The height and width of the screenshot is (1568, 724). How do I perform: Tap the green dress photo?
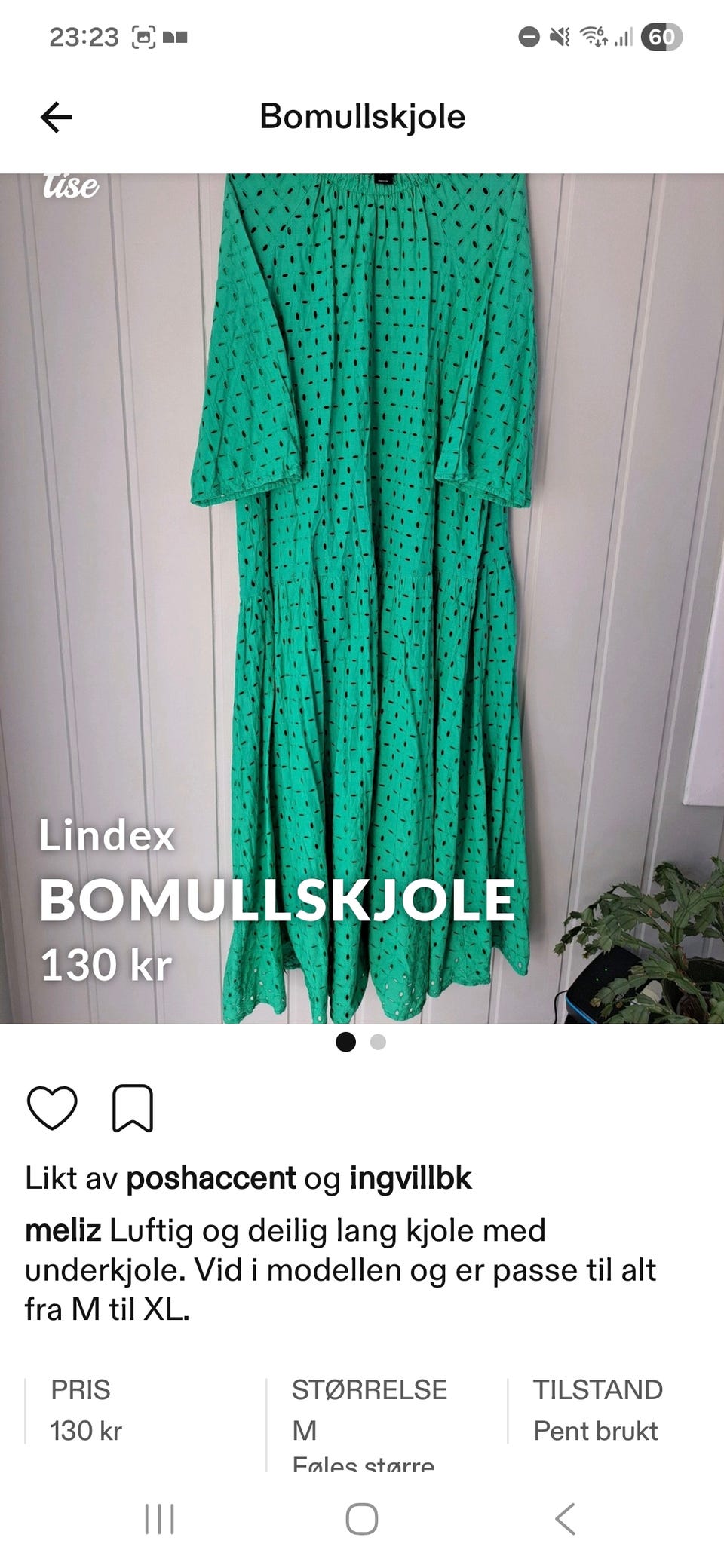pos(362,528)
